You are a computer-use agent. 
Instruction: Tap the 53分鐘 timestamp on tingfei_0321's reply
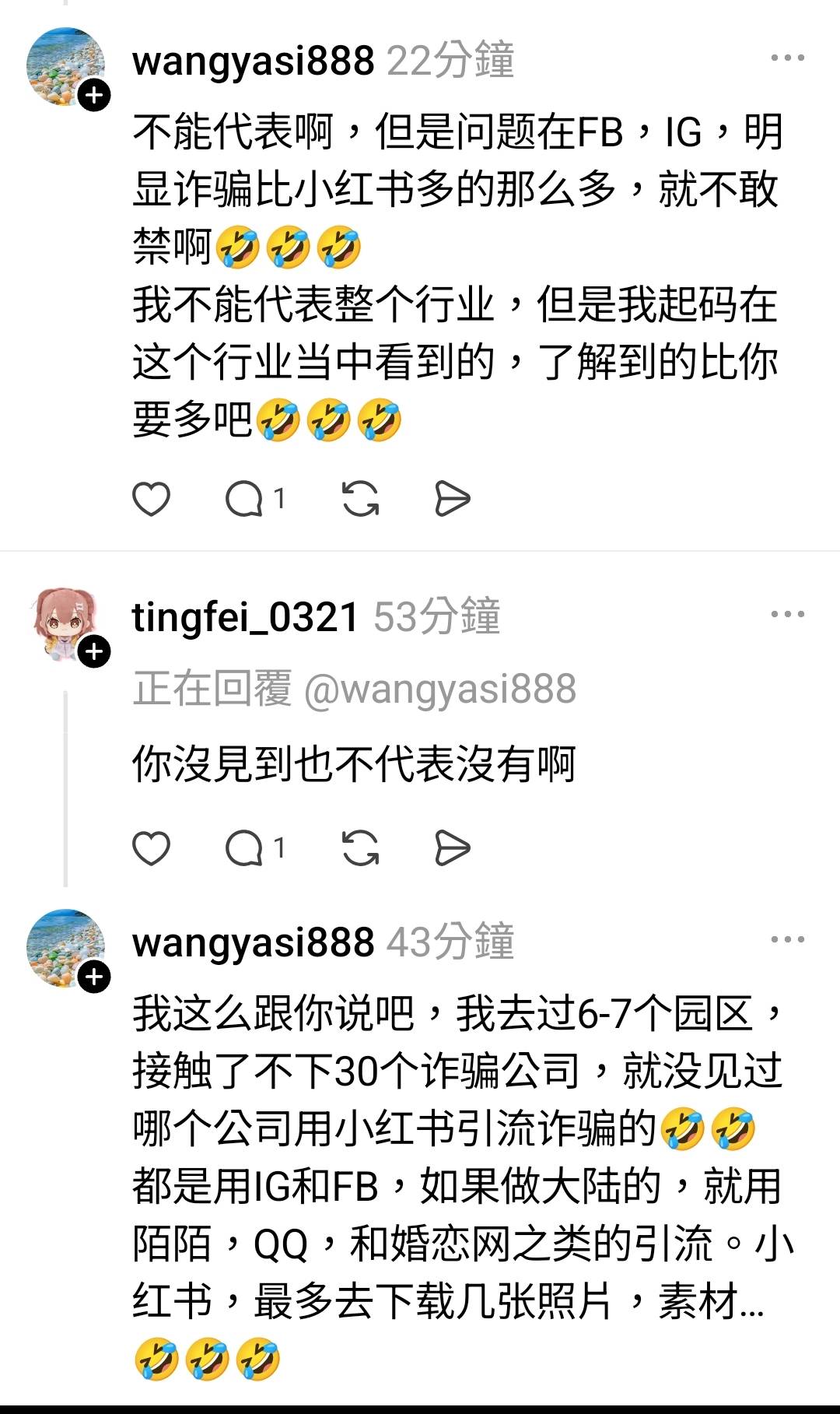click(439, 616)
